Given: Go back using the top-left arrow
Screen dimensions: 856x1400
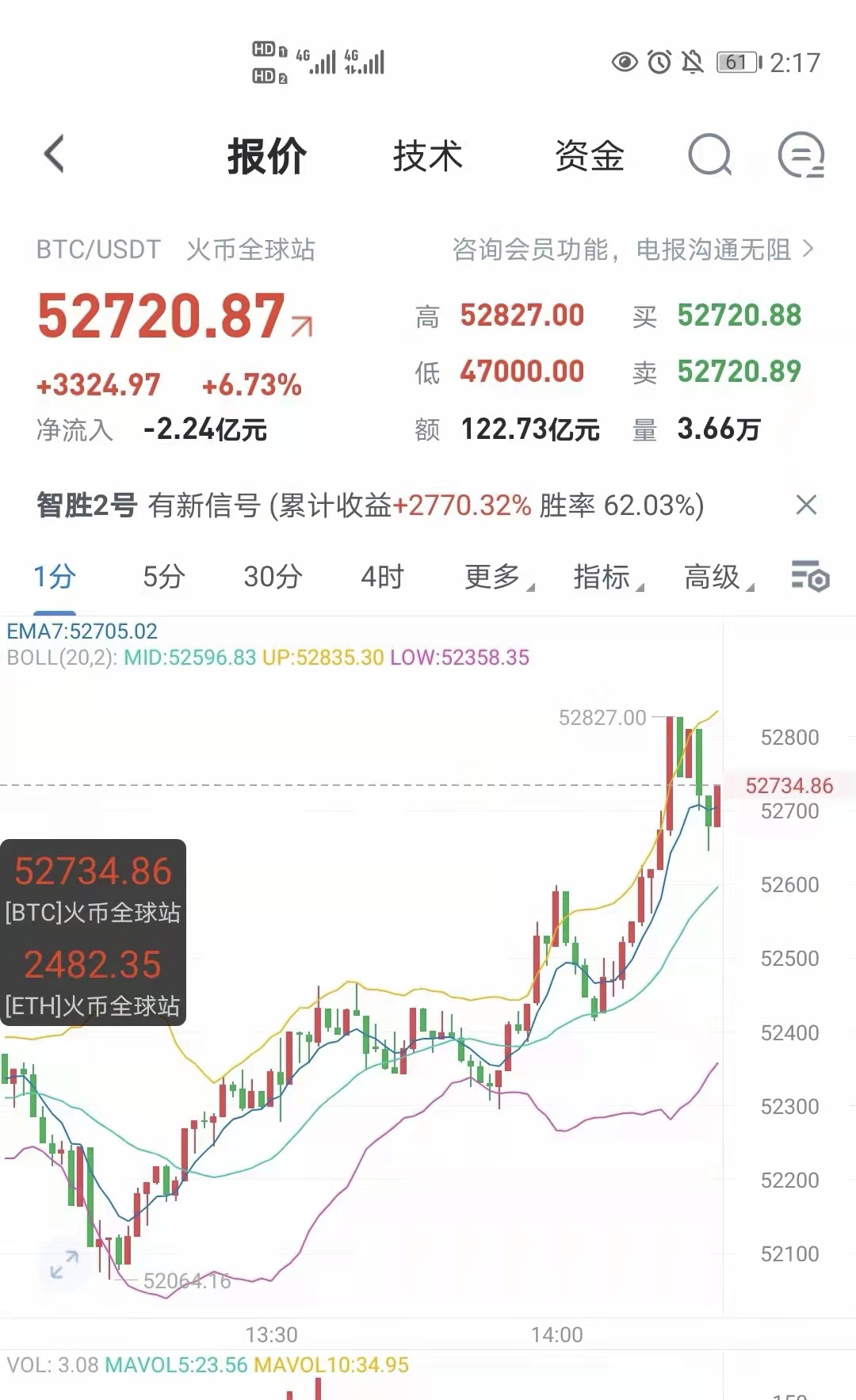Looking at the screenshot, I should coord(54,154).
